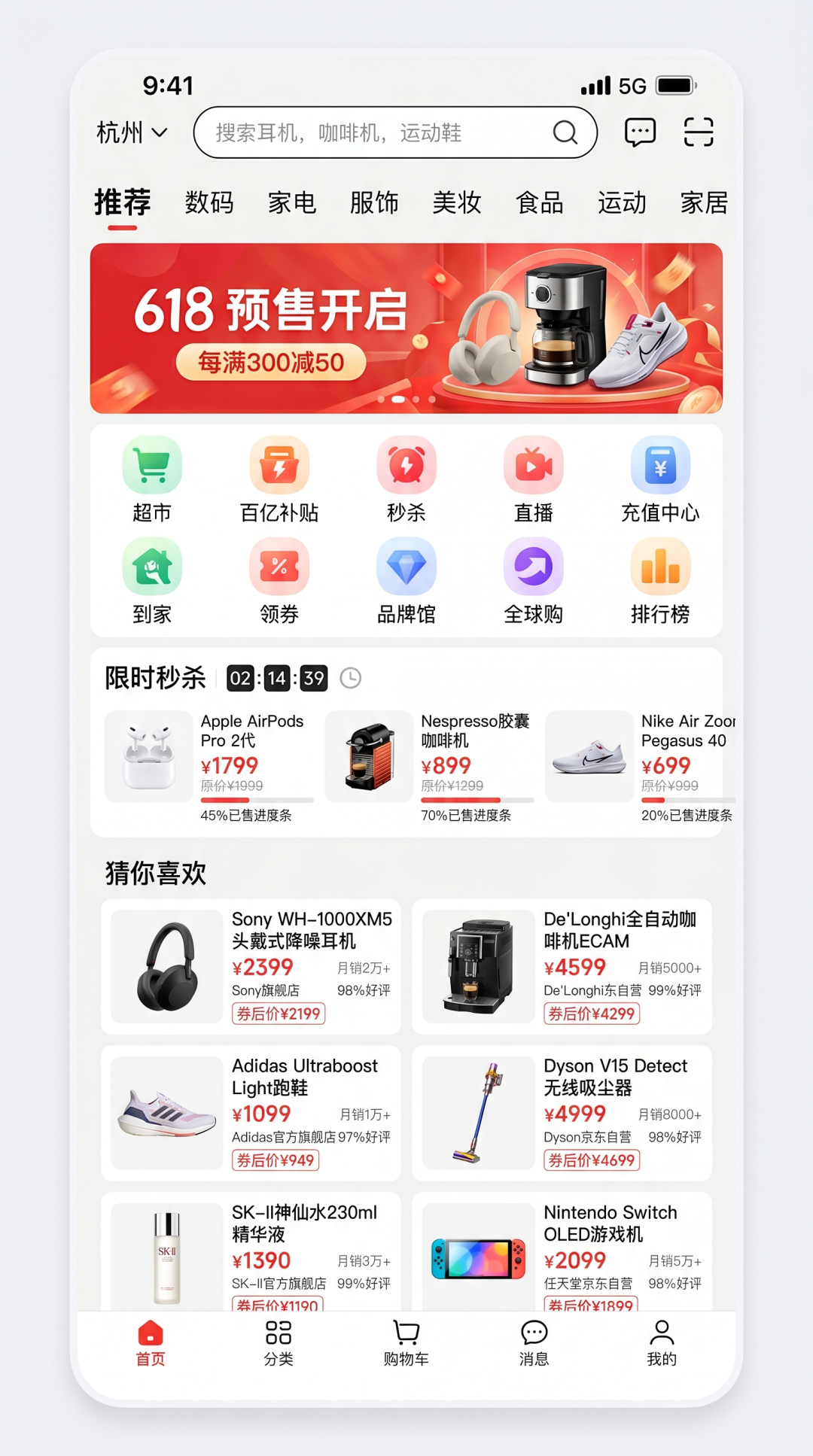Open the chat message icon near search bar
This screenshot has height=1456, width=813.
pyautogui.click(x=640, y=132)
